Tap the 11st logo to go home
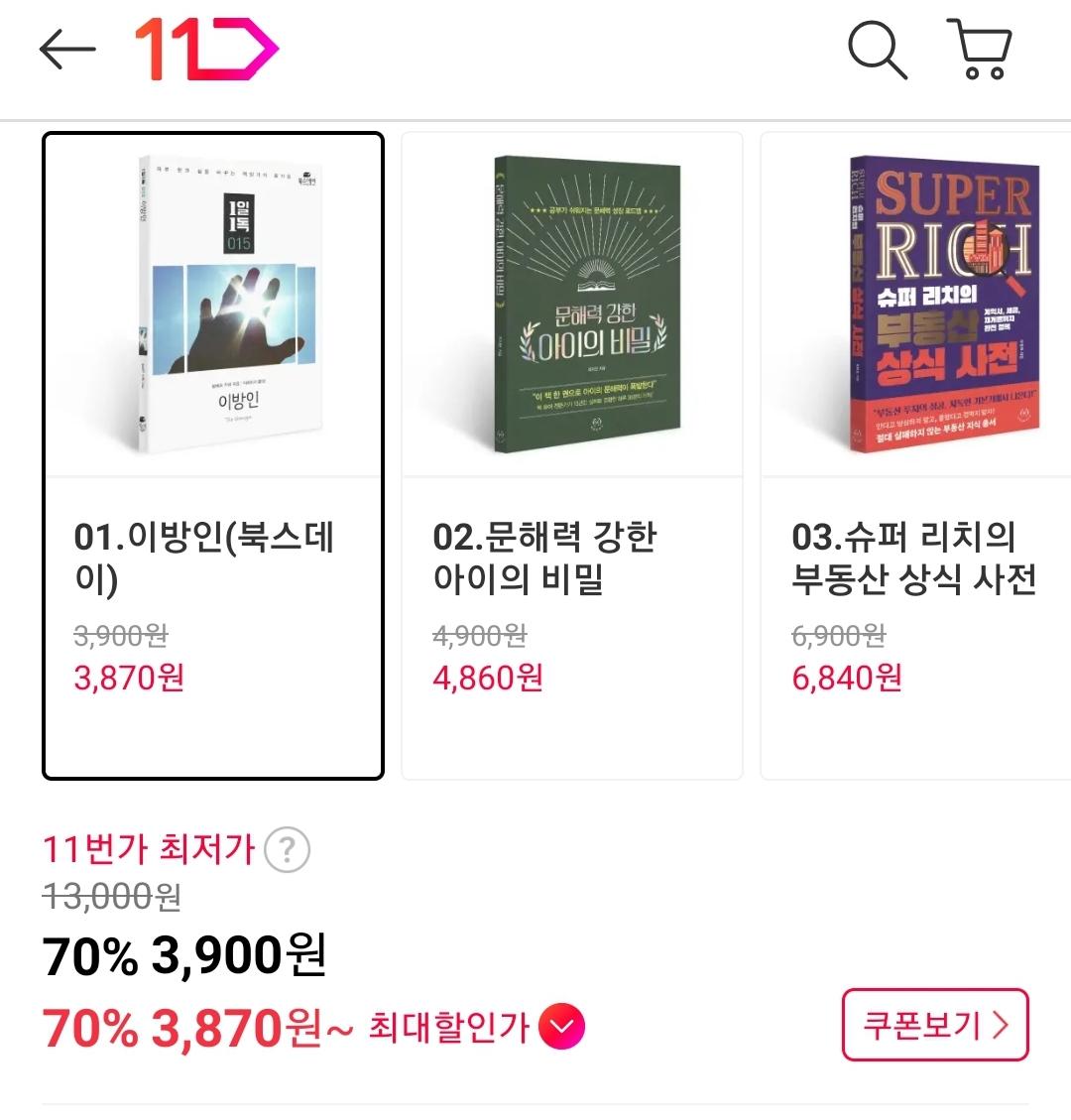 tap(206, 49)
